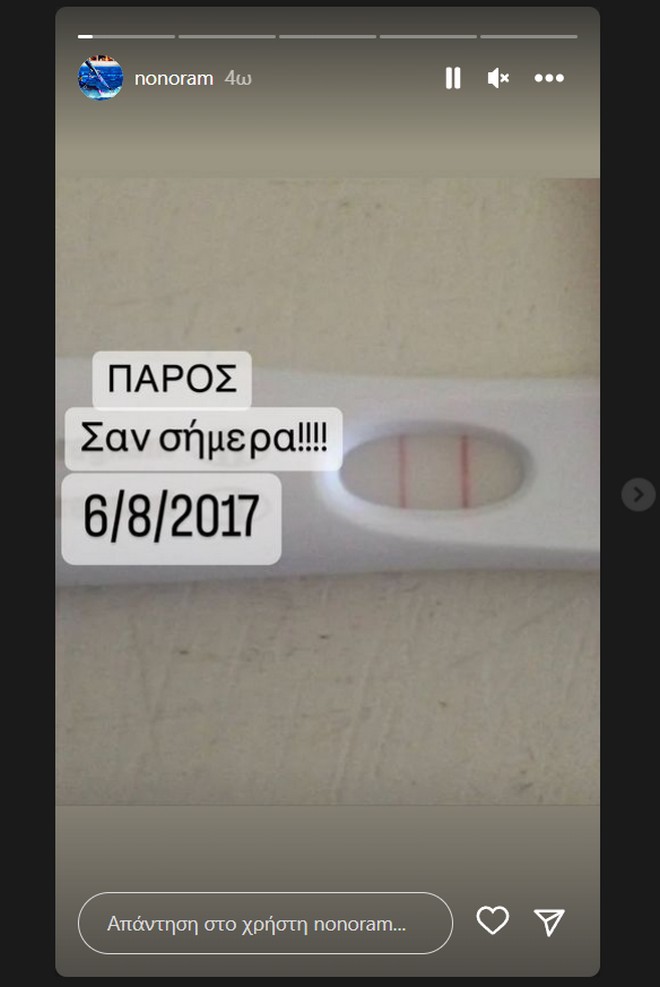660x987 pixels.
Task: Open the three-dot options menu
Action: [549, 78]
